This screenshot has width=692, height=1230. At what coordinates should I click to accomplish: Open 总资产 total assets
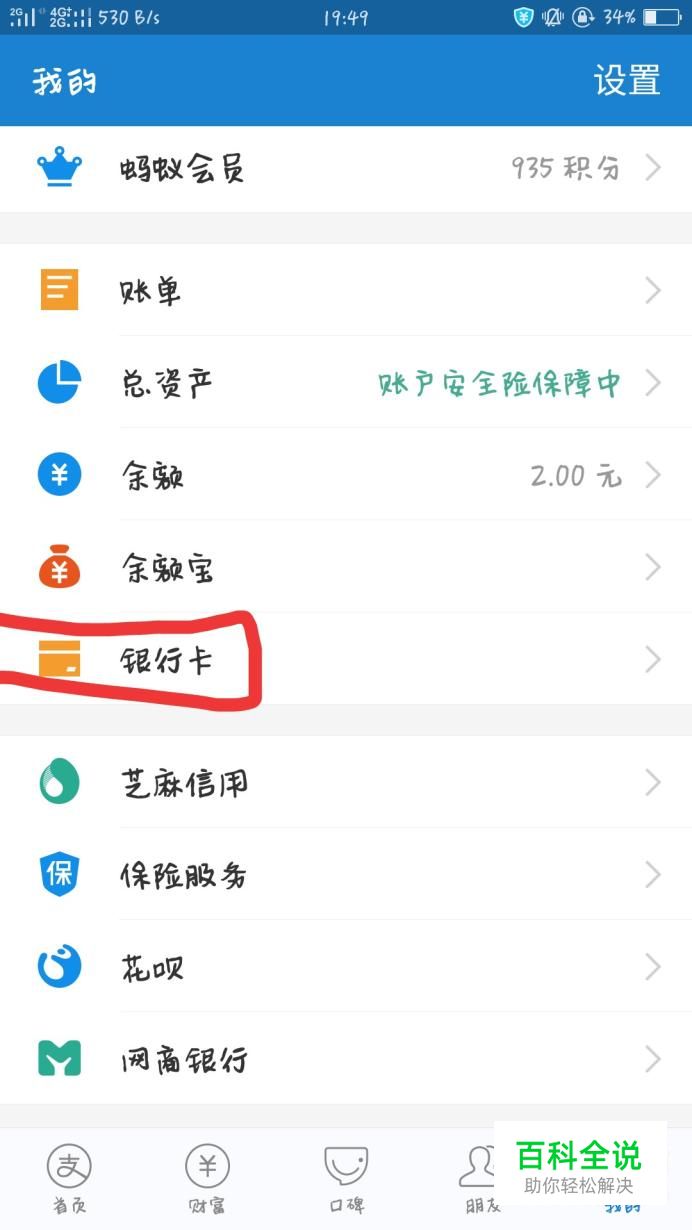point(346,383)
